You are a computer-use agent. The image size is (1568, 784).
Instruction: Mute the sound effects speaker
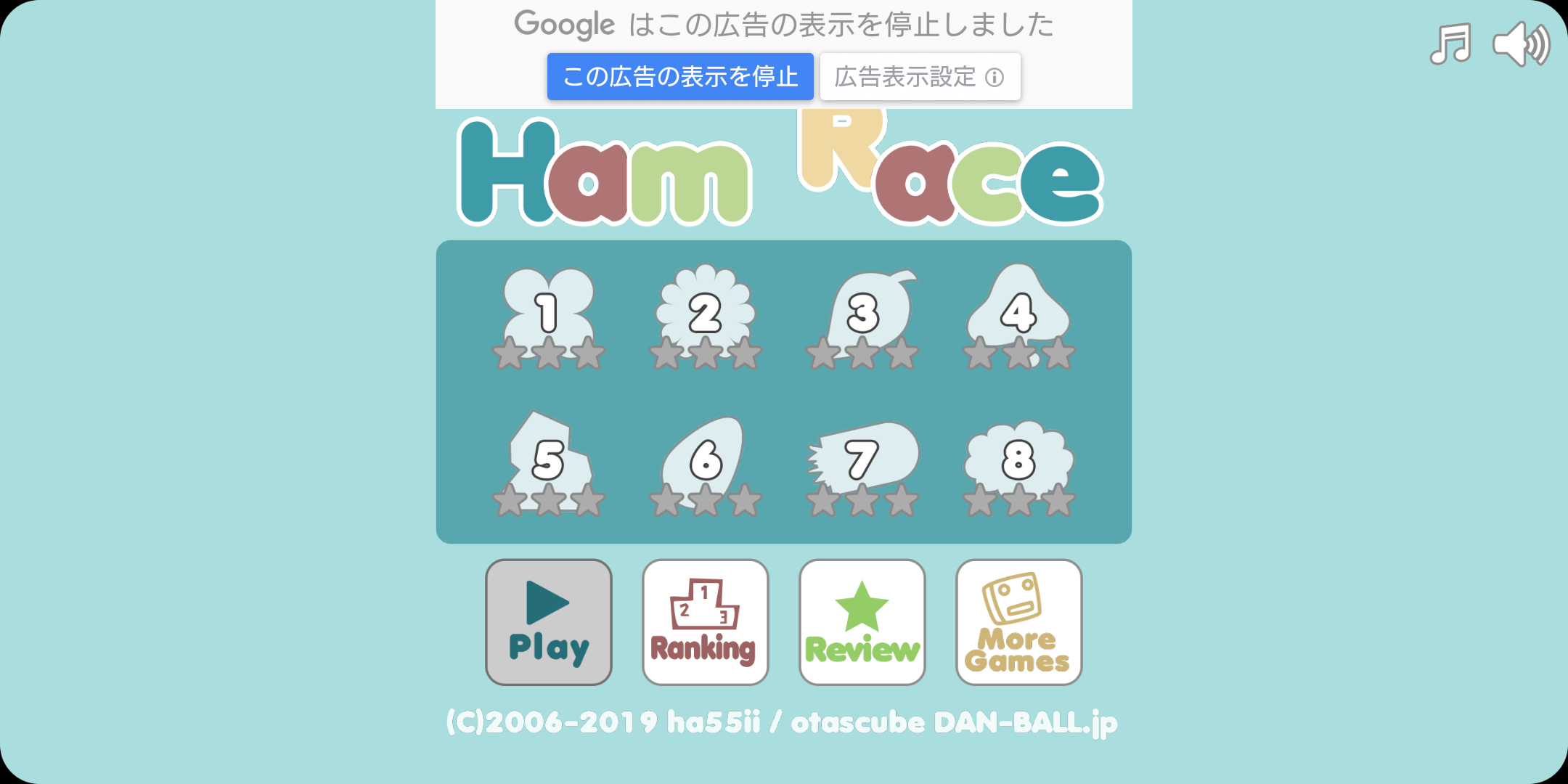(1521, 44)
